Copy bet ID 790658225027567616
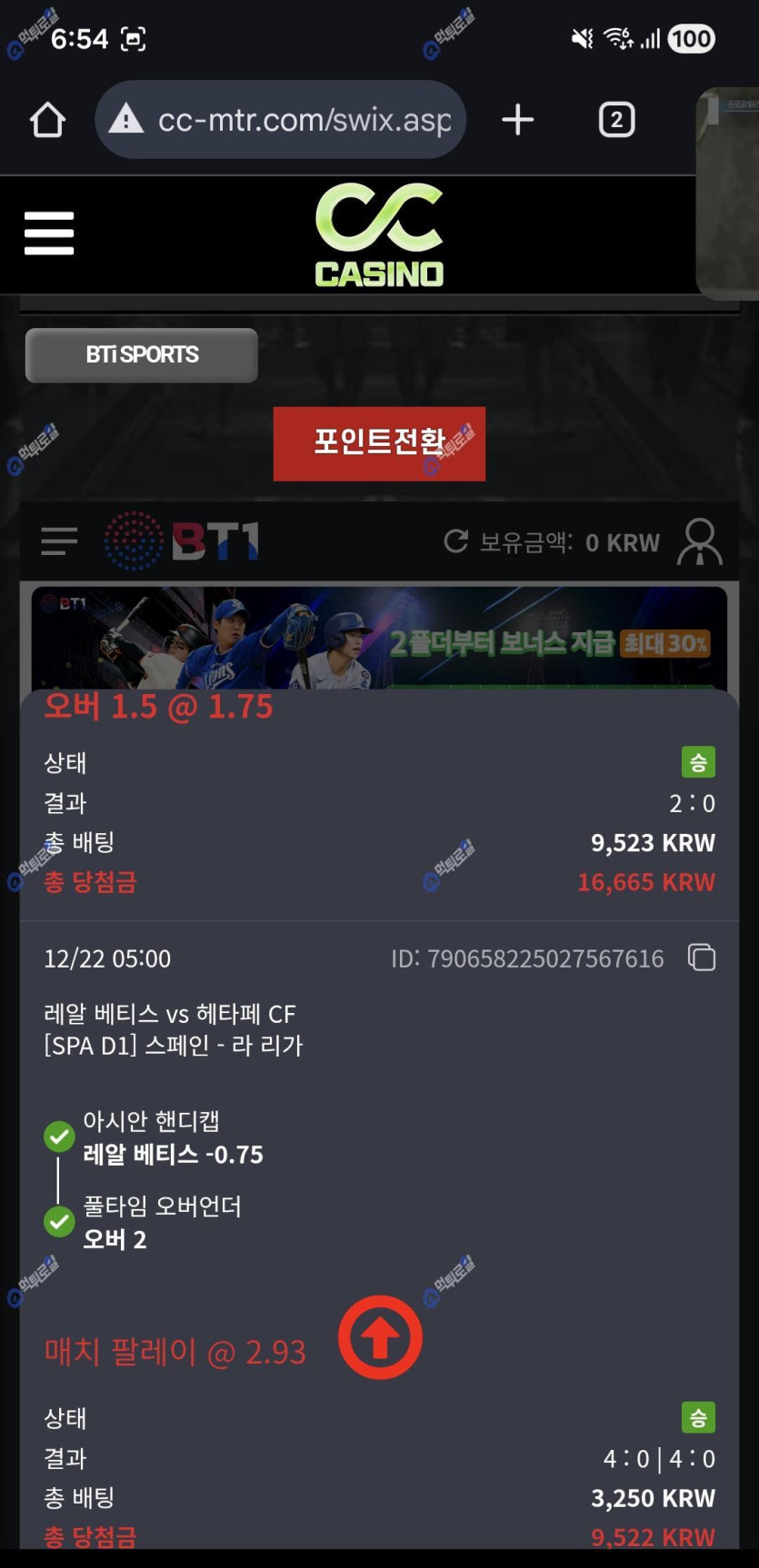This screenshot has height=1568, width=759. click(702, 958)
